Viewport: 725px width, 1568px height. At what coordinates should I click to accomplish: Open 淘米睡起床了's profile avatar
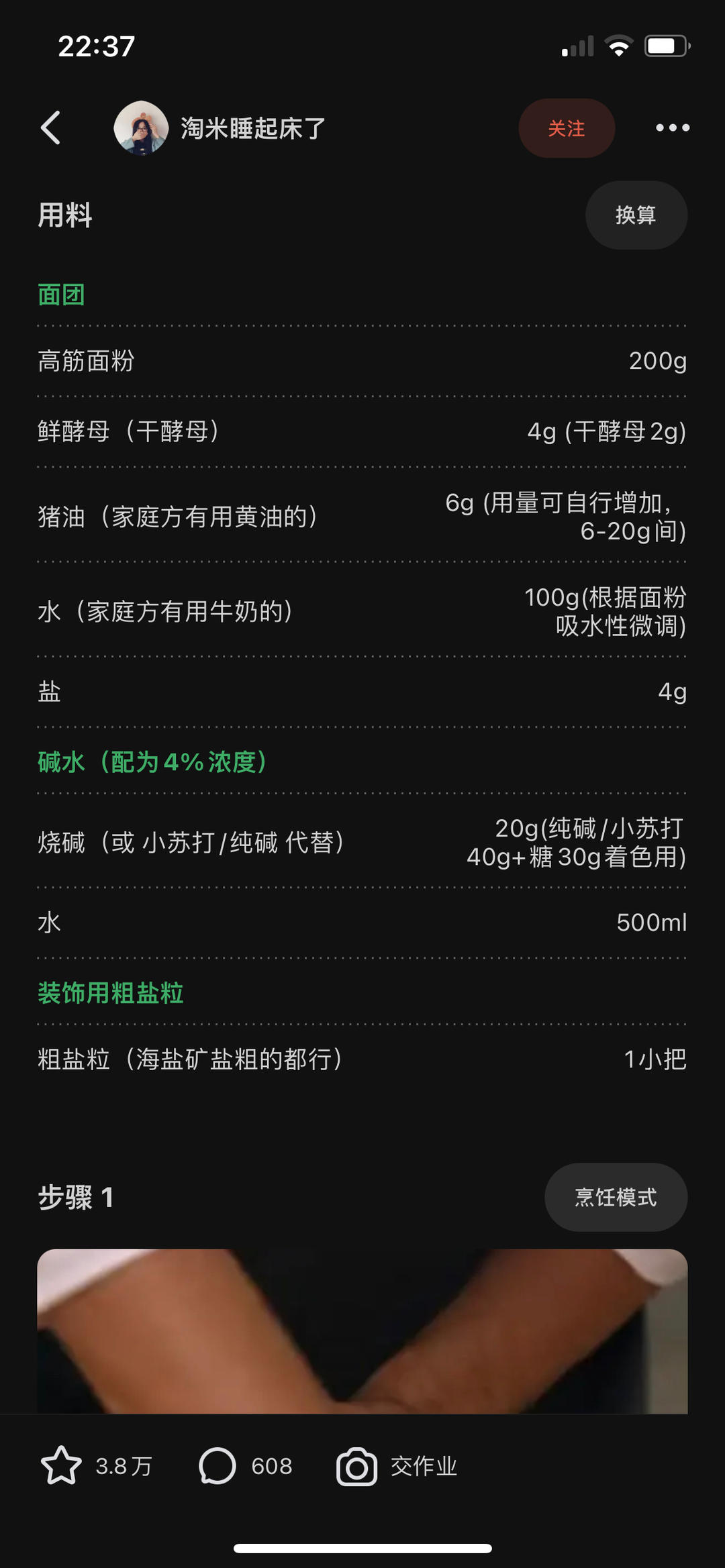(141, 128)
